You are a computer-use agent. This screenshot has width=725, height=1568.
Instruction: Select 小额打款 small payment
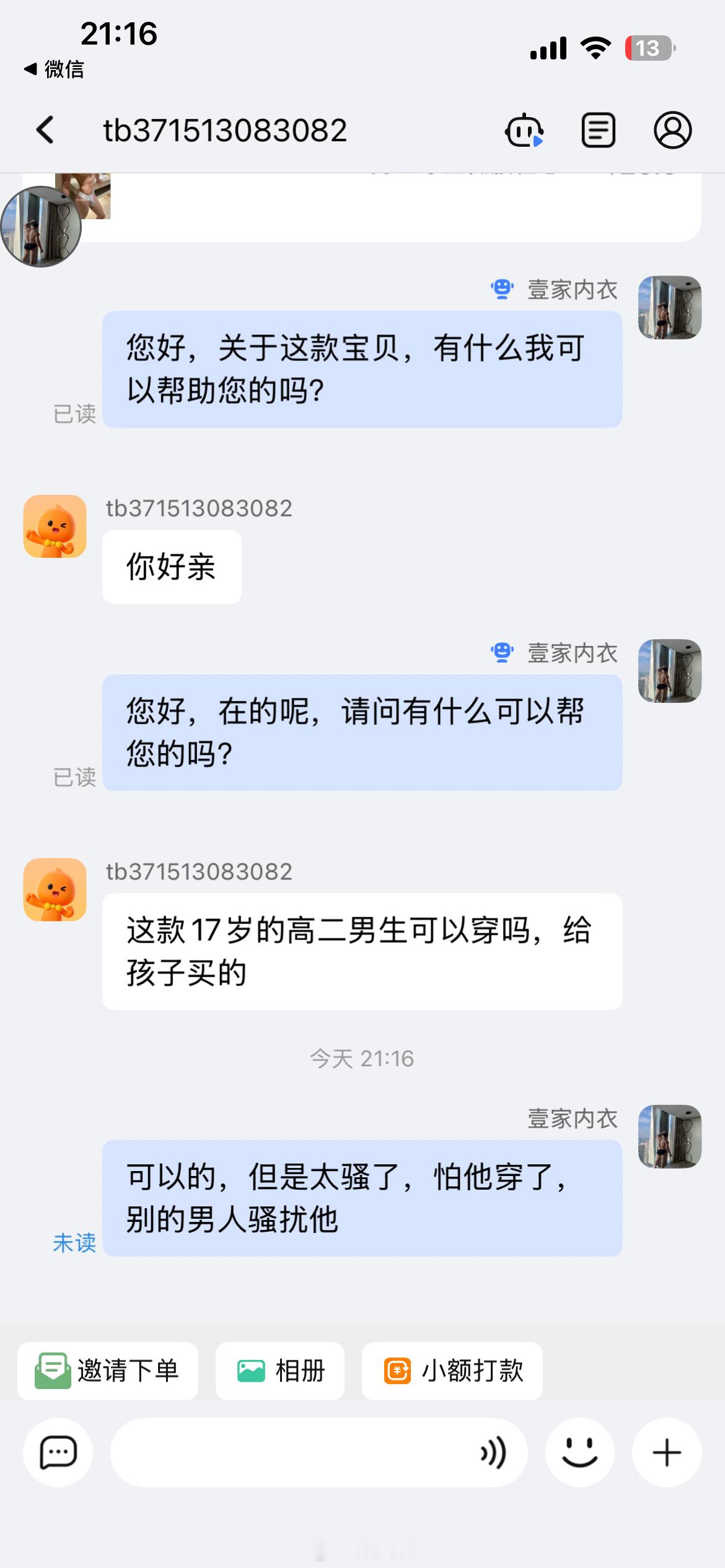(452, 1370)
